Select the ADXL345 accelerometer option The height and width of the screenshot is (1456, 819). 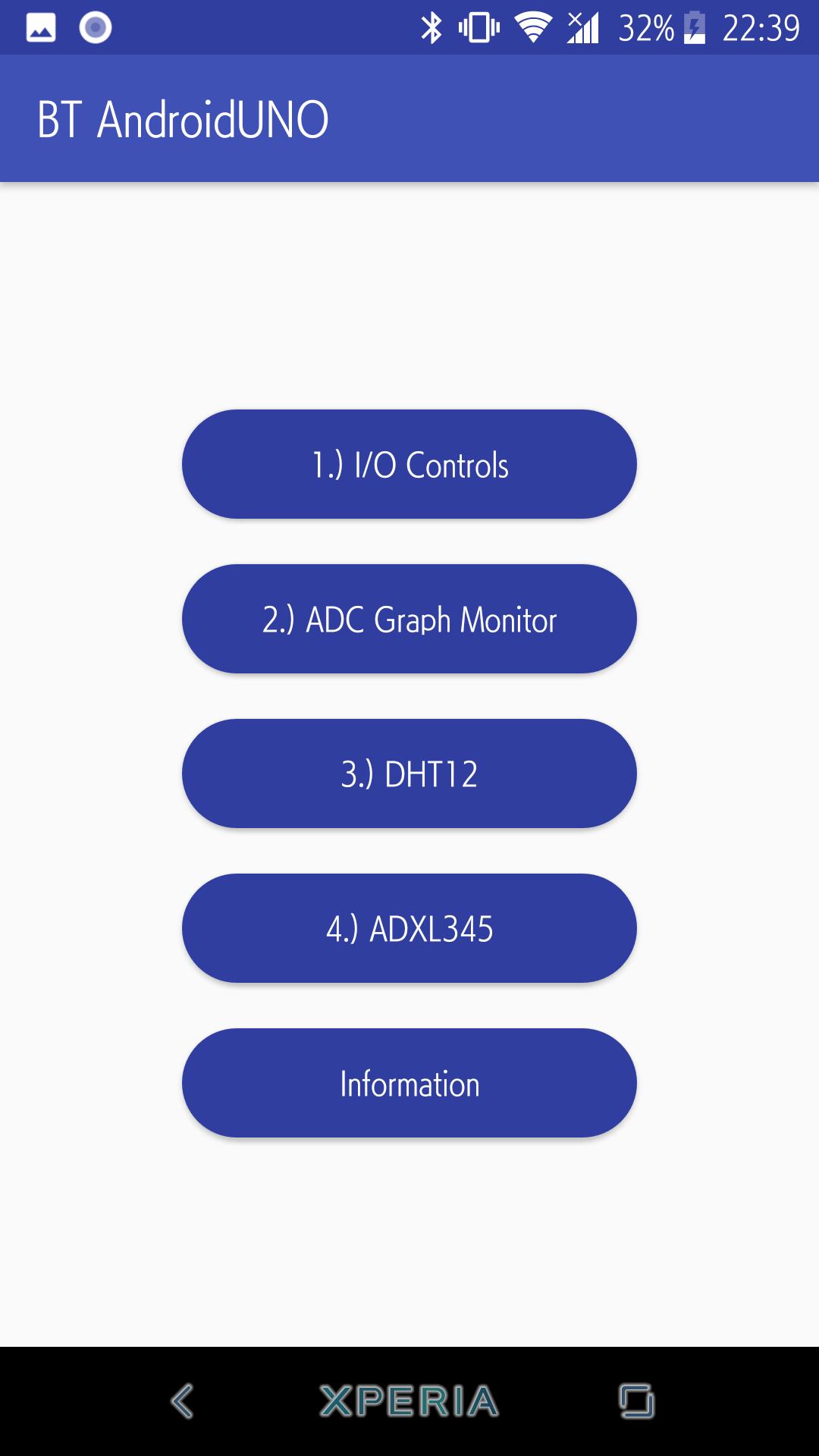[x=409, y=928]
